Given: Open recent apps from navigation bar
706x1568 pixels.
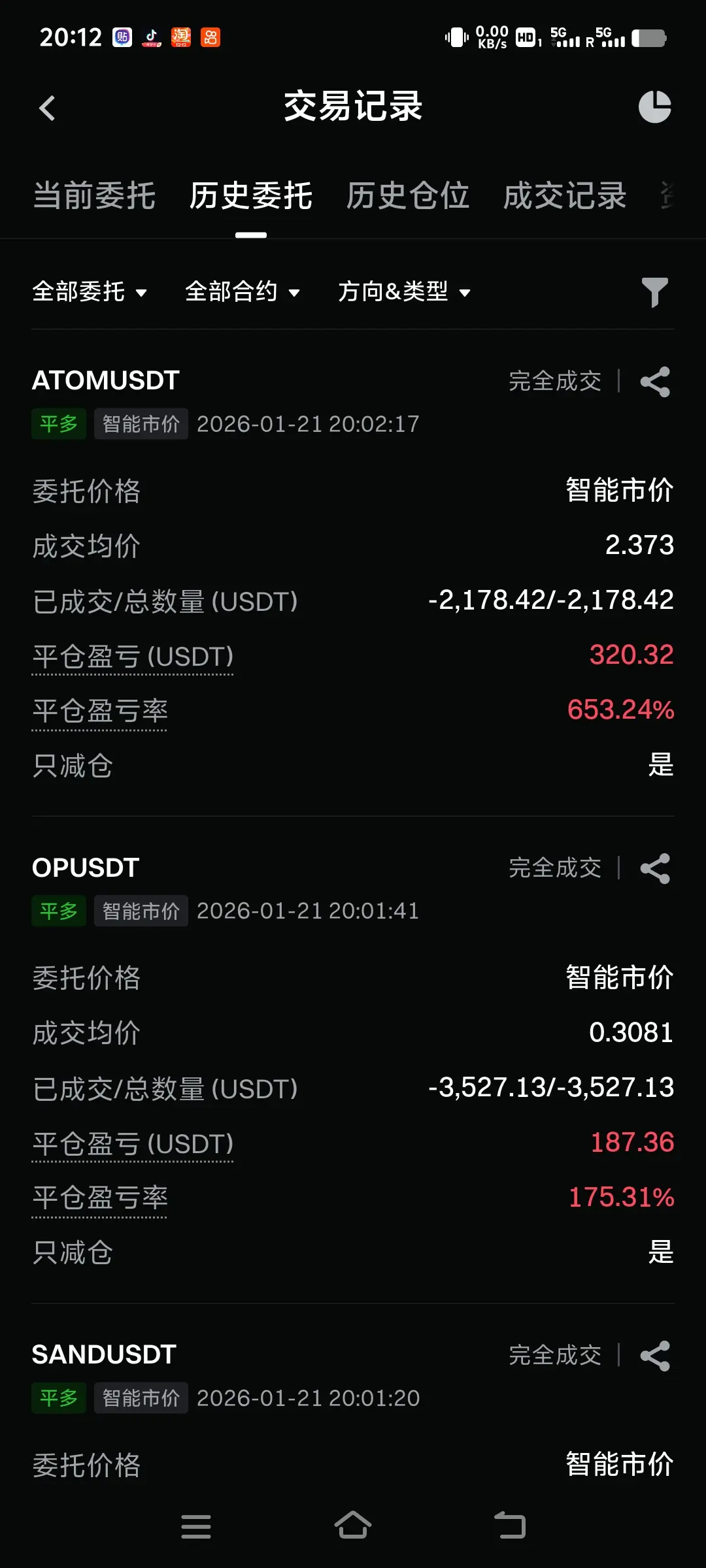Looking at the screenshot, I should pos(196,1526).
